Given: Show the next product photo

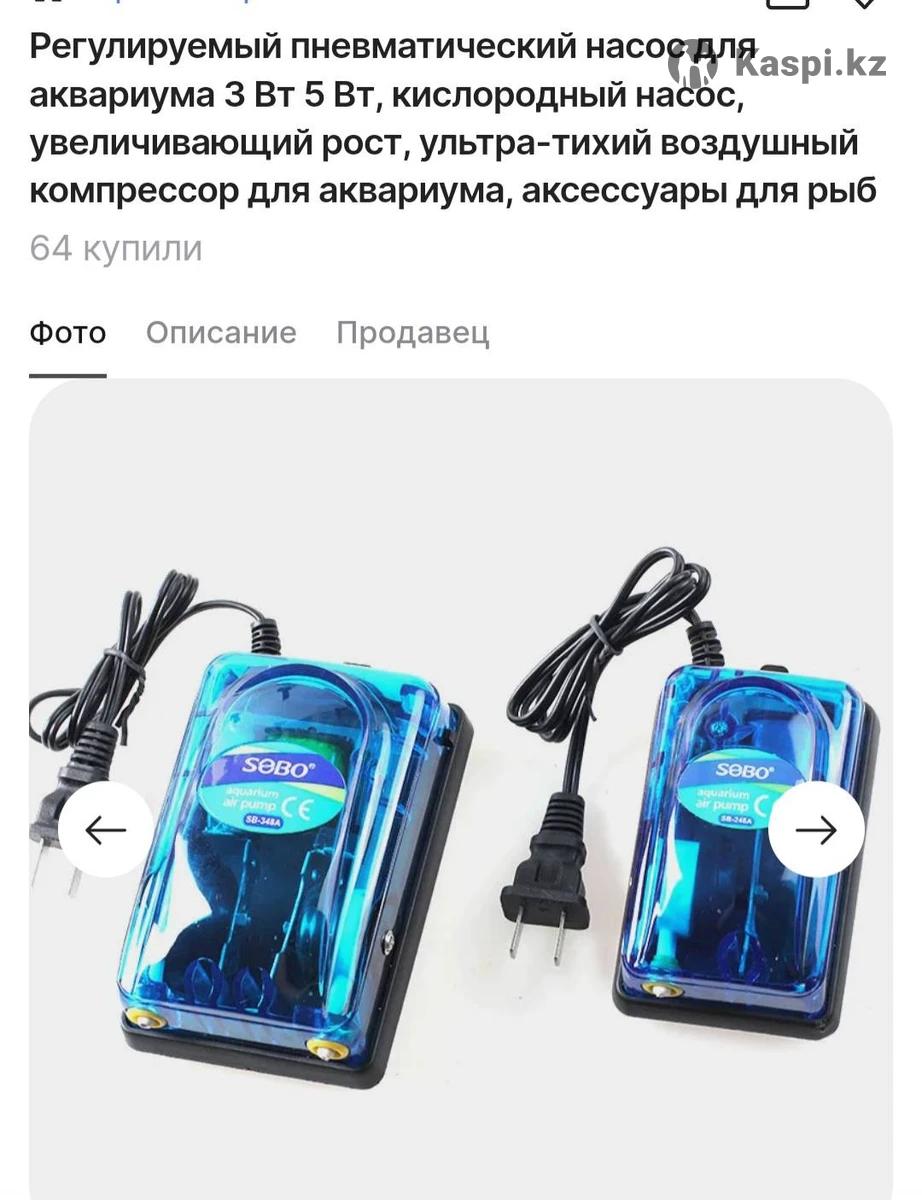Looking at the screenshot, I should click(x=816, y=829).
